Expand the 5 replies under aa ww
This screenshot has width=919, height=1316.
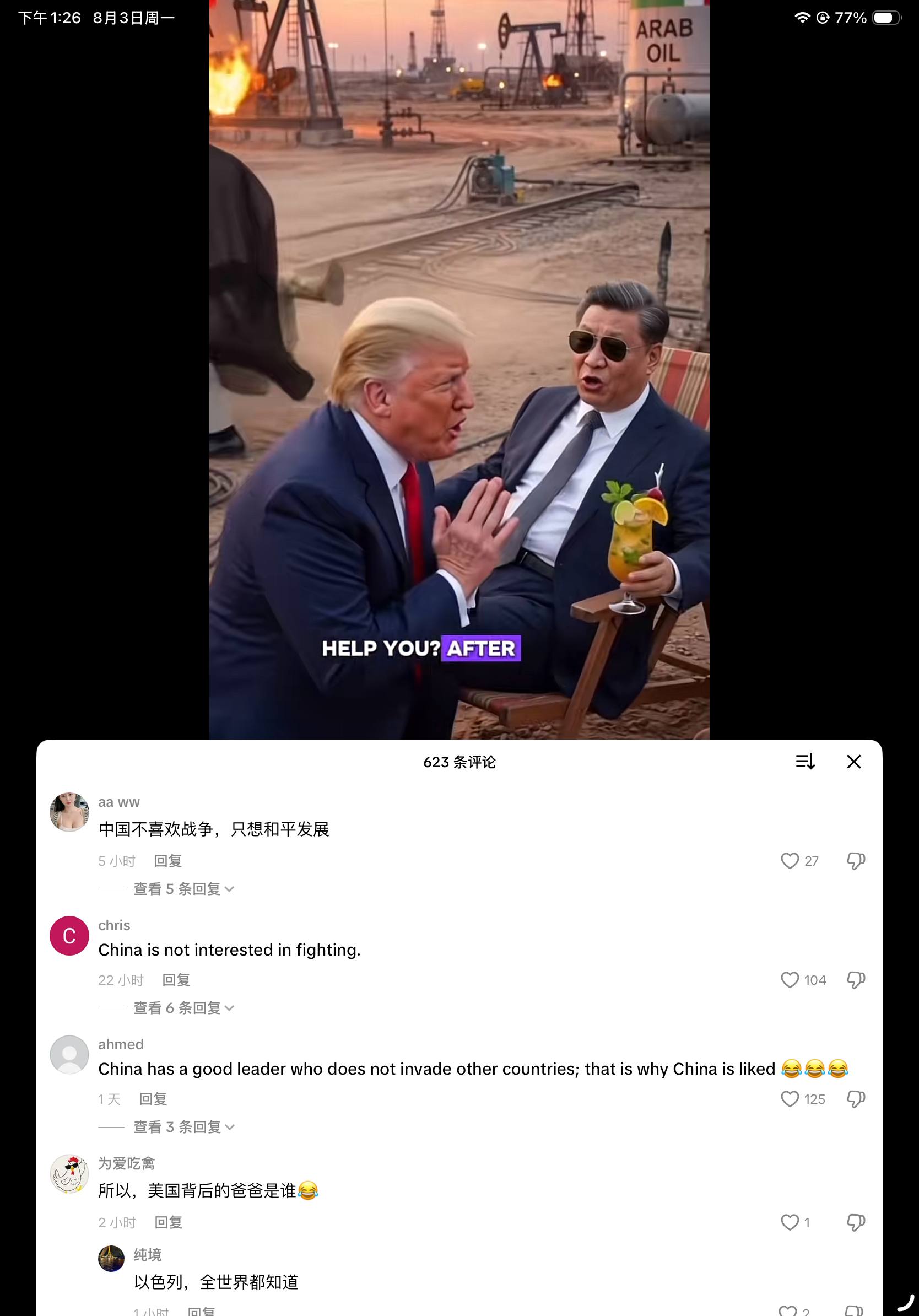click(x=183, y=889)
